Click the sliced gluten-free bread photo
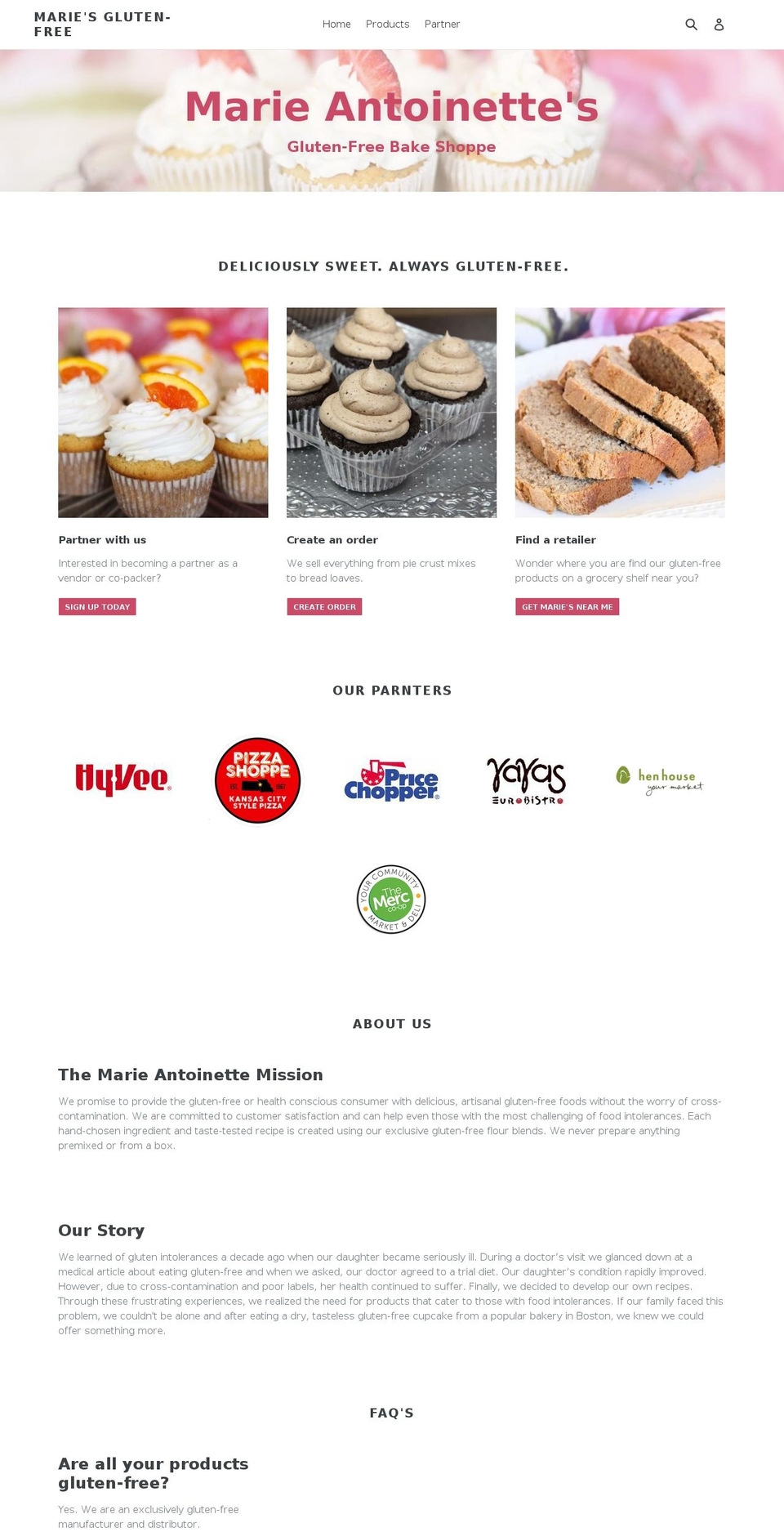The image size is (784, 1532). click(x=620, y=413)
